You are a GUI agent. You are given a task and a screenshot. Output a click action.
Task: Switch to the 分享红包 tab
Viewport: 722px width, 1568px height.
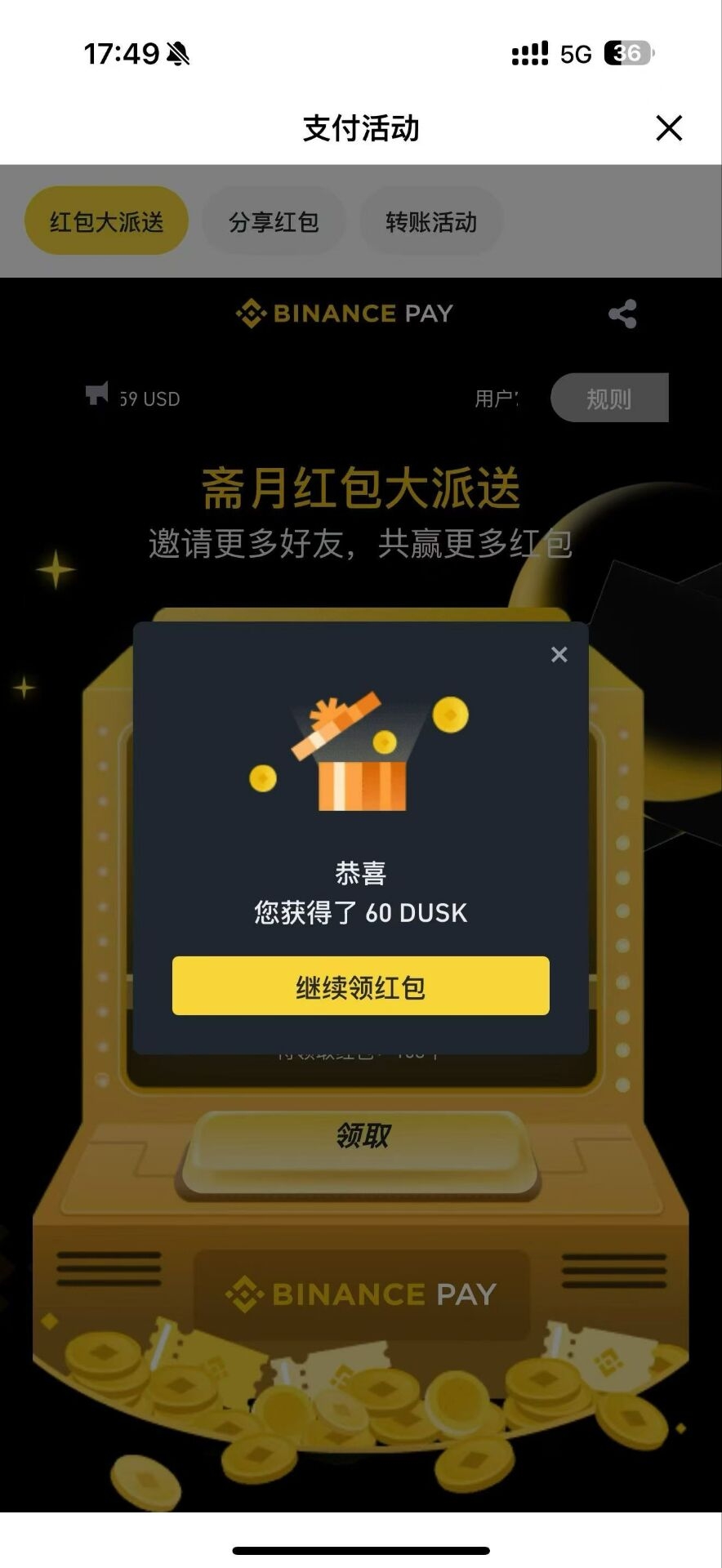(x=274, y=222)
